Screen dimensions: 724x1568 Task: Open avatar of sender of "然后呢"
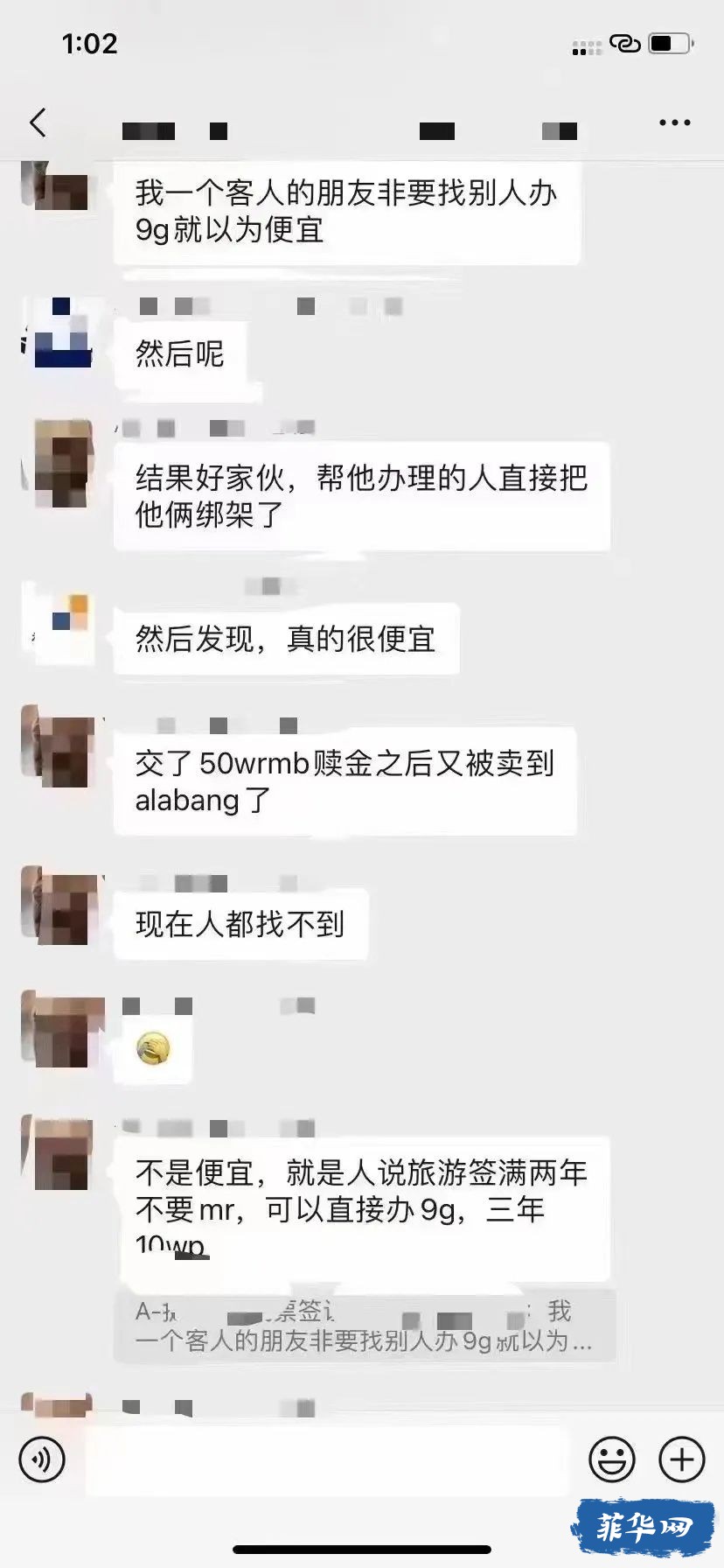click(x=61, y=334)
